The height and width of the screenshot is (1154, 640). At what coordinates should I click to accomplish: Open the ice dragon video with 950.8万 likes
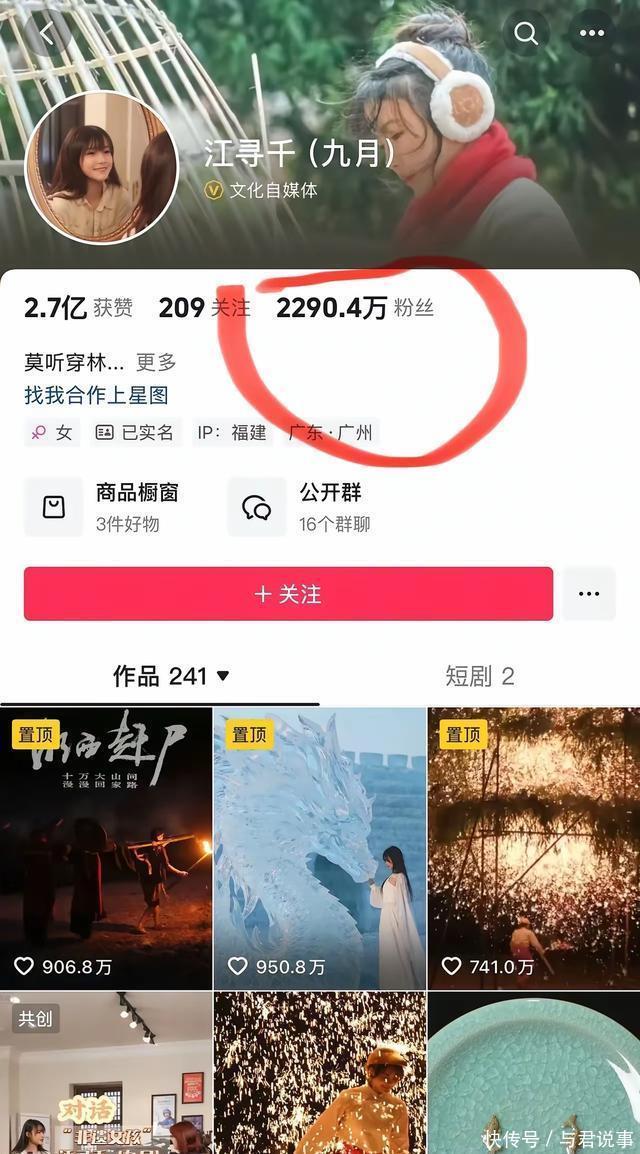tap(320, 848)
